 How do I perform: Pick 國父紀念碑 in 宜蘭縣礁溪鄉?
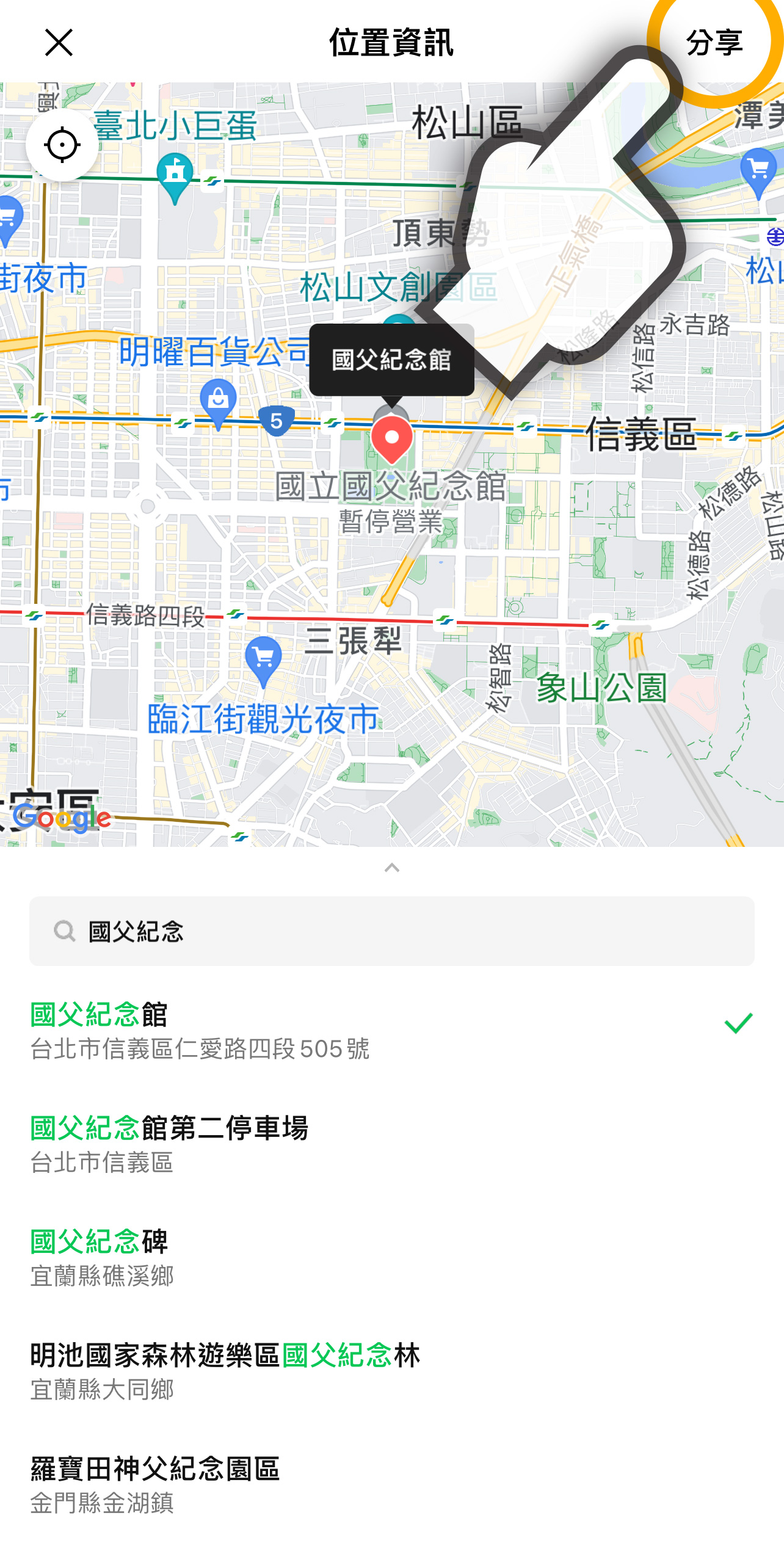pos(366,1257)
